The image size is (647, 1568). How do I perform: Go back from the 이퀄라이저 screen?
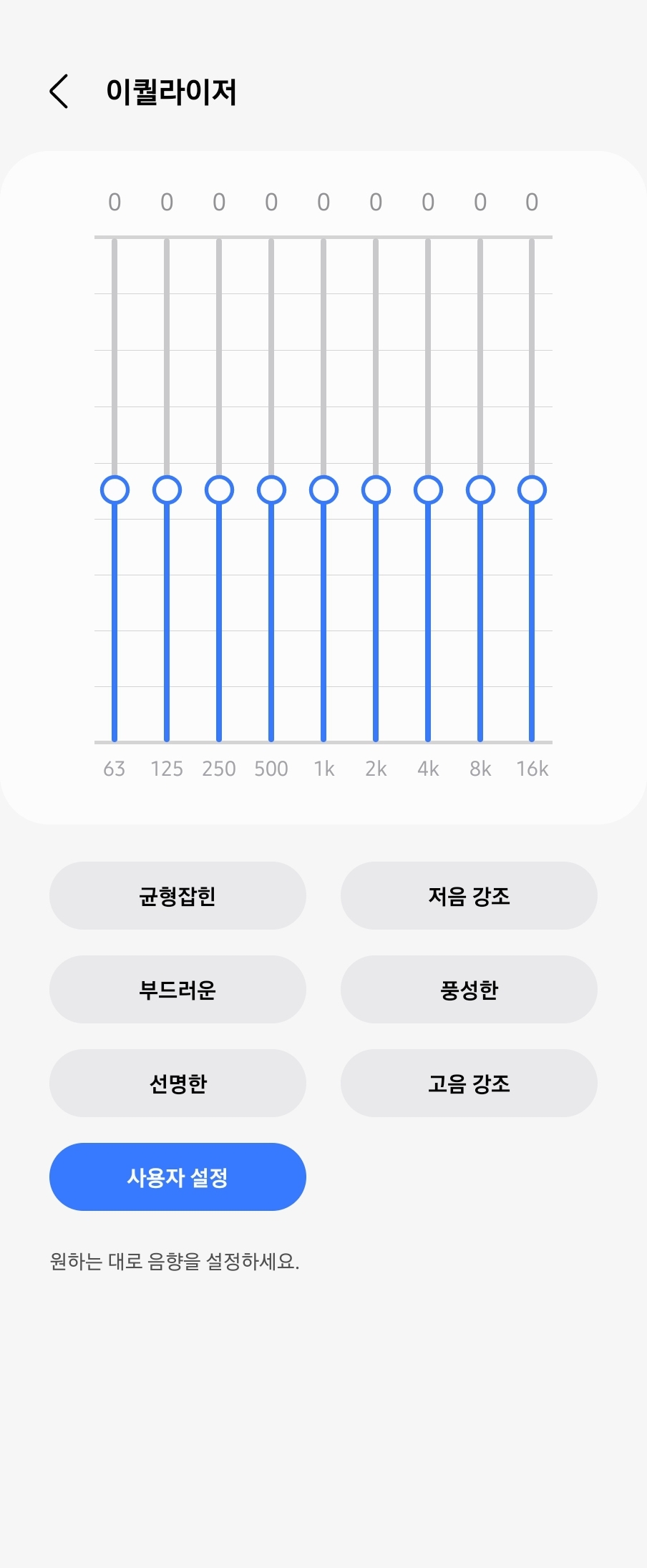click(x=59, y=92)
